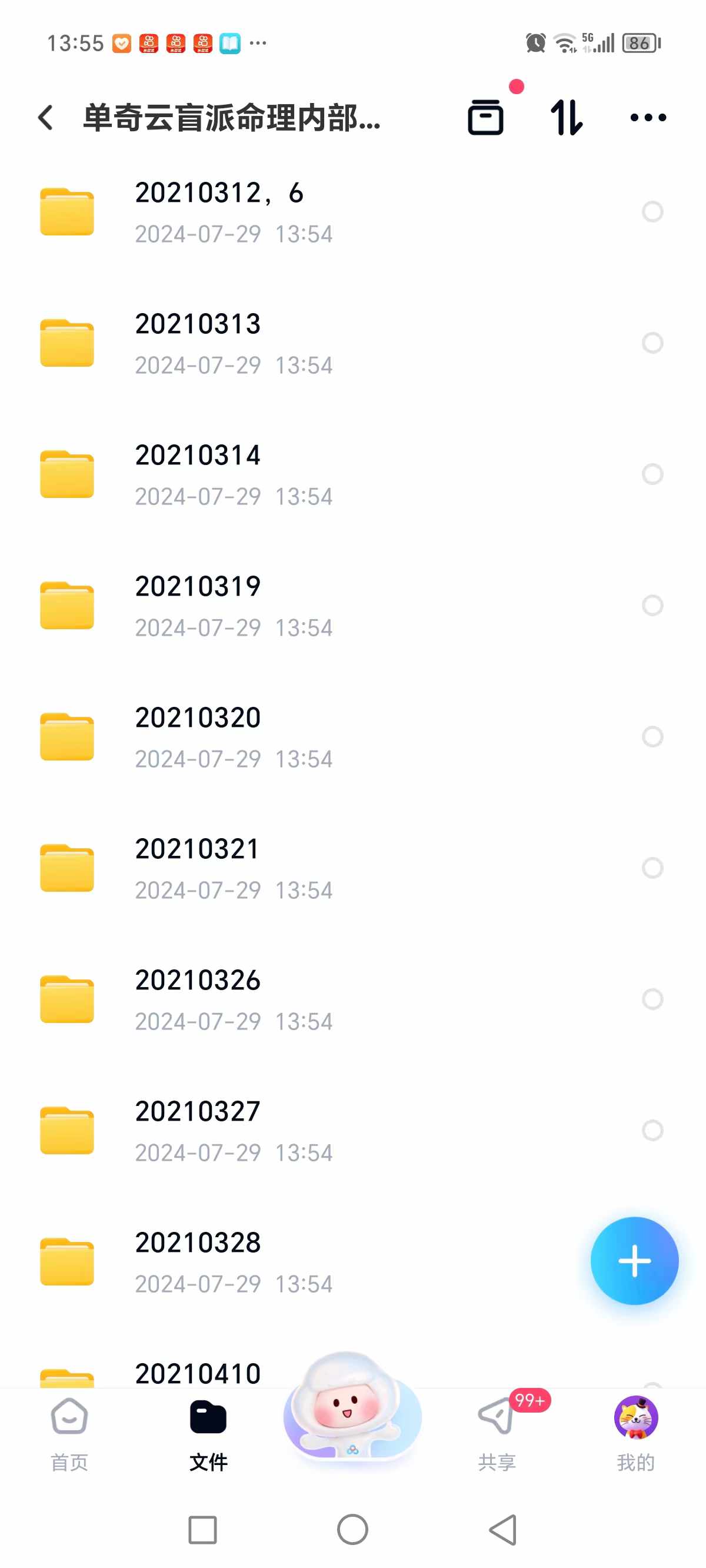Switch to the 首页 tab
Viewport: 706px width, 1568px height.
click(69, 1433)
